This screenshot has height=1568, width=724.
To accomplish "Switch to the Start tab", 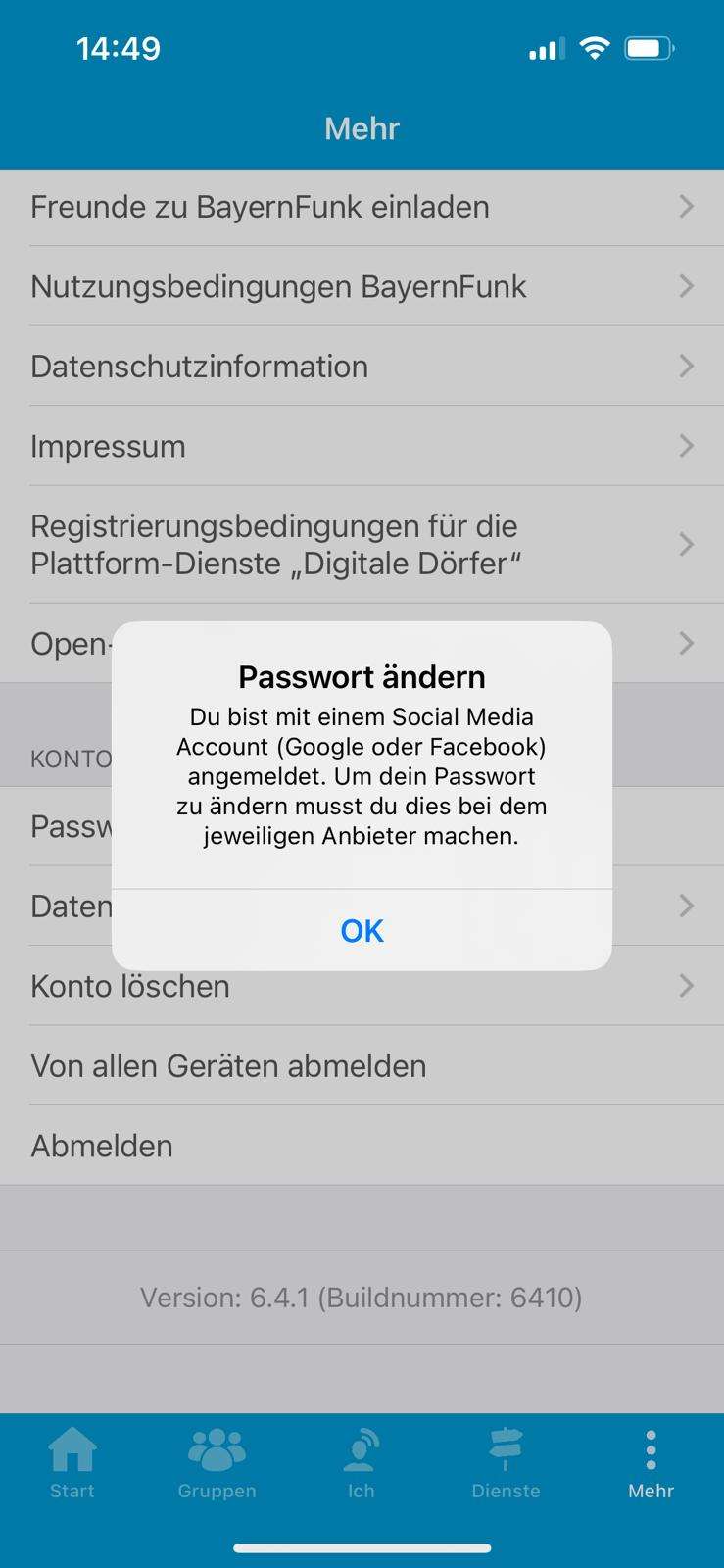I will coord(72,1463).
